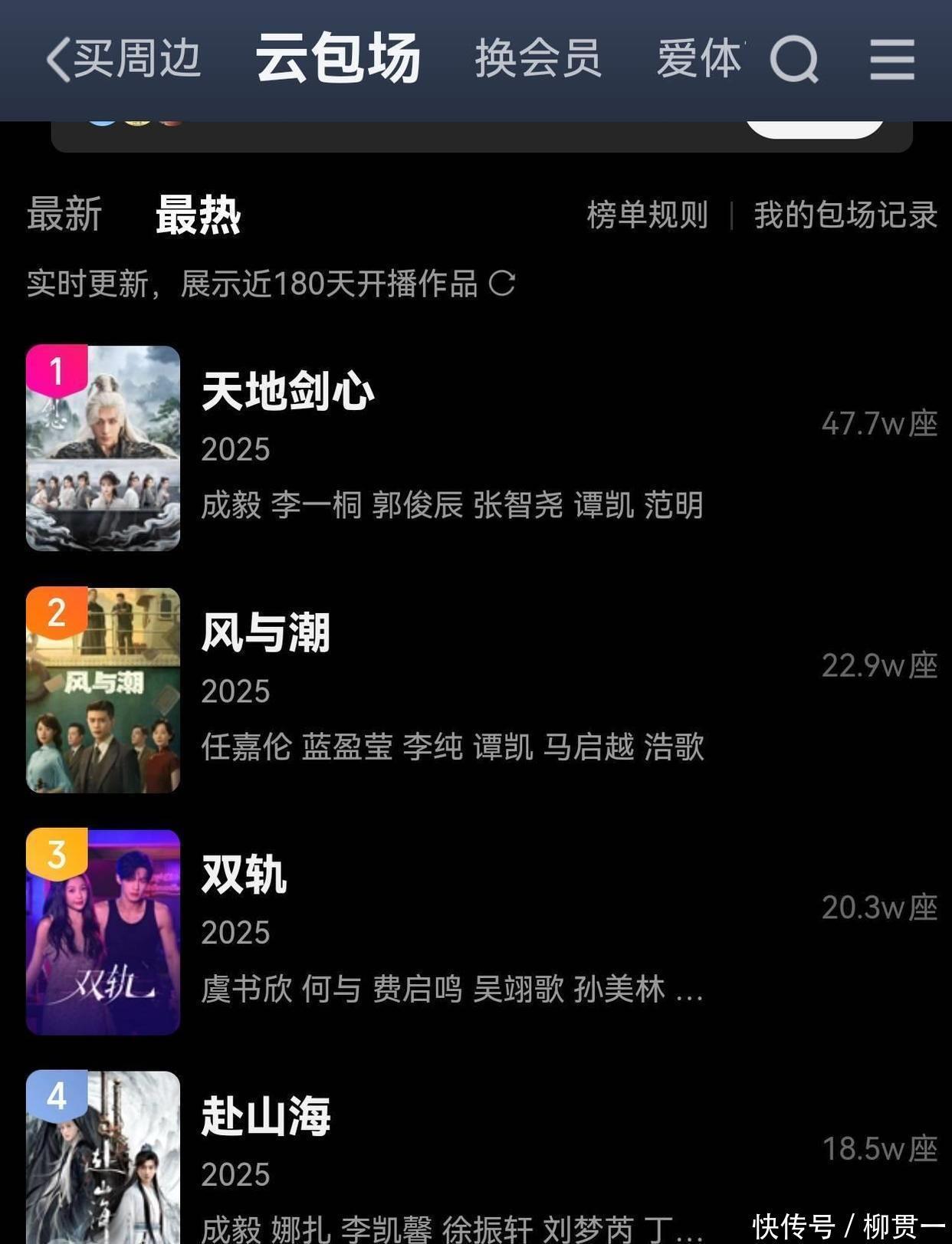Refresh the list with the reload icon
This screenshot has width=952, height=1244.
pyautogui.click(x=502, y=284)
